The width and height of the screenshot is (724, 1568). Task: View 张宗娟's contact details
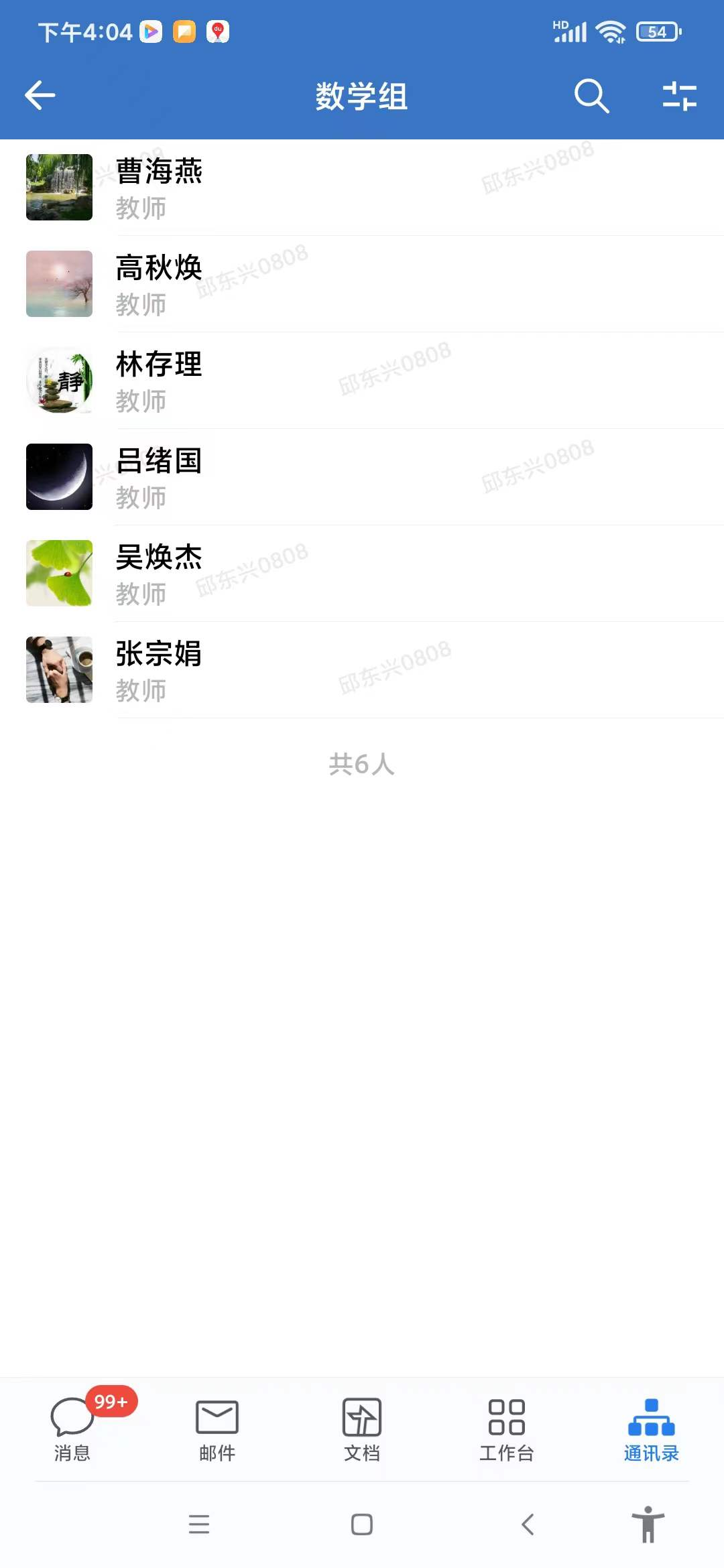pyautogui.click(x=362, y=670)
